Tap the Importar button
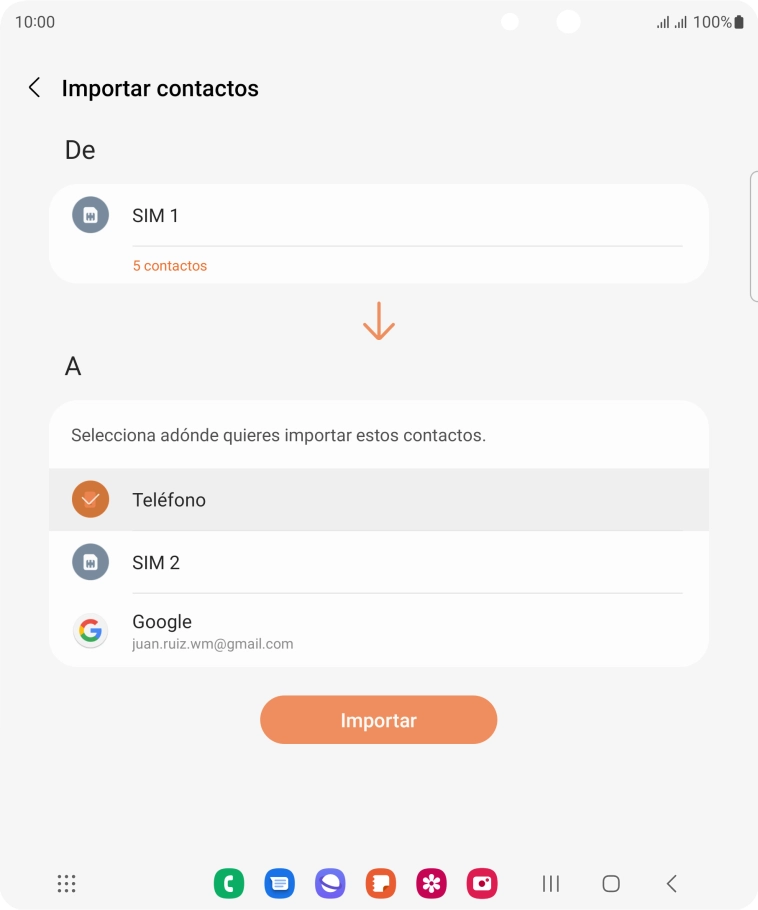This screenshot has width=758, height=910. tap(378, 719)
